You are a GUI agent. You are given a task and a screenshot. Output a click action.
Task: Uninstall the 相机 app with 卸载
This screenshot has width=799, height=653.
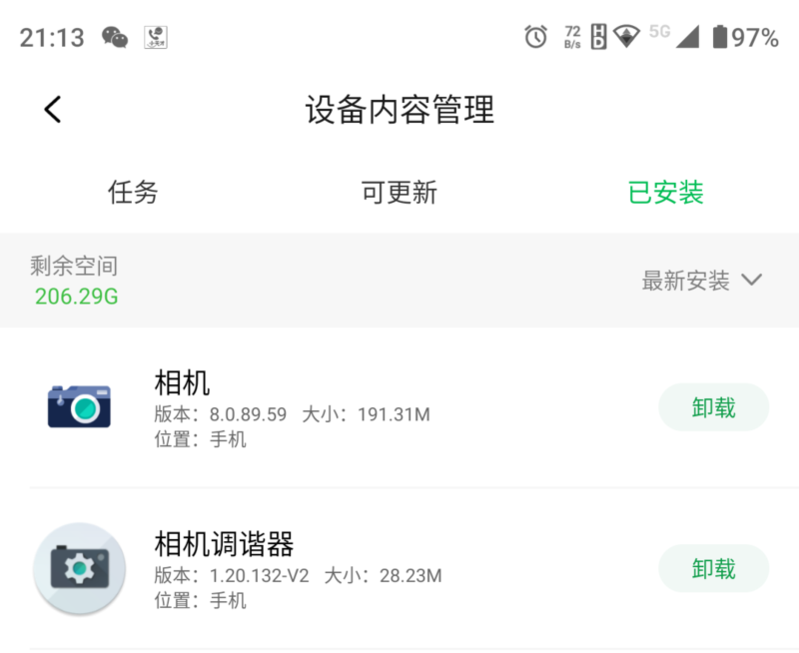[713, 408]
